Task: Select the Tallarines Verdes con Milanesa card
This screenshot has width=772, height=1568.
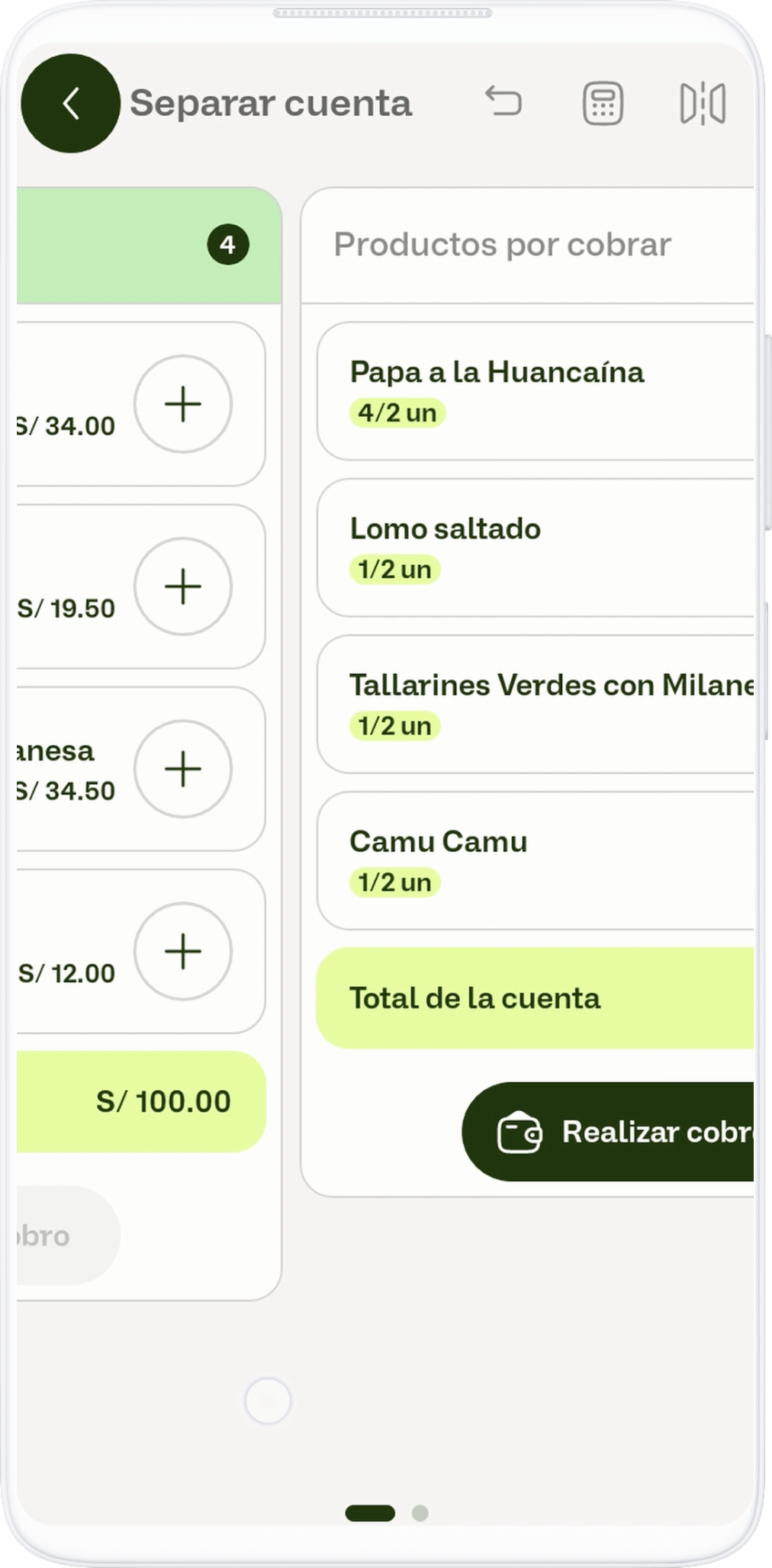Action: click(534, 704)
